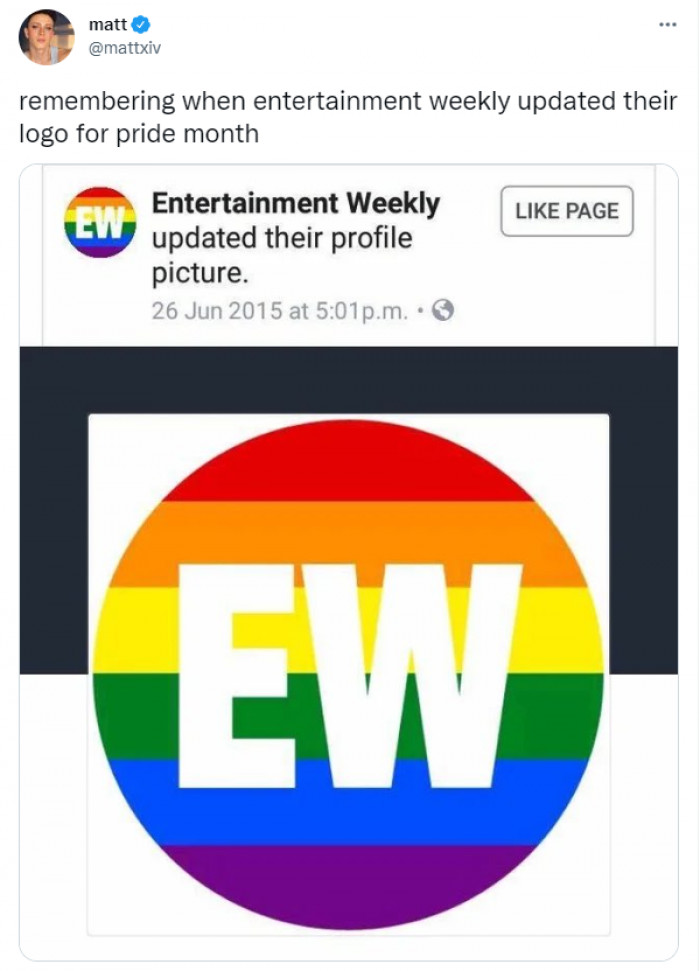Open matt's profile picture

tap(46, 38)
